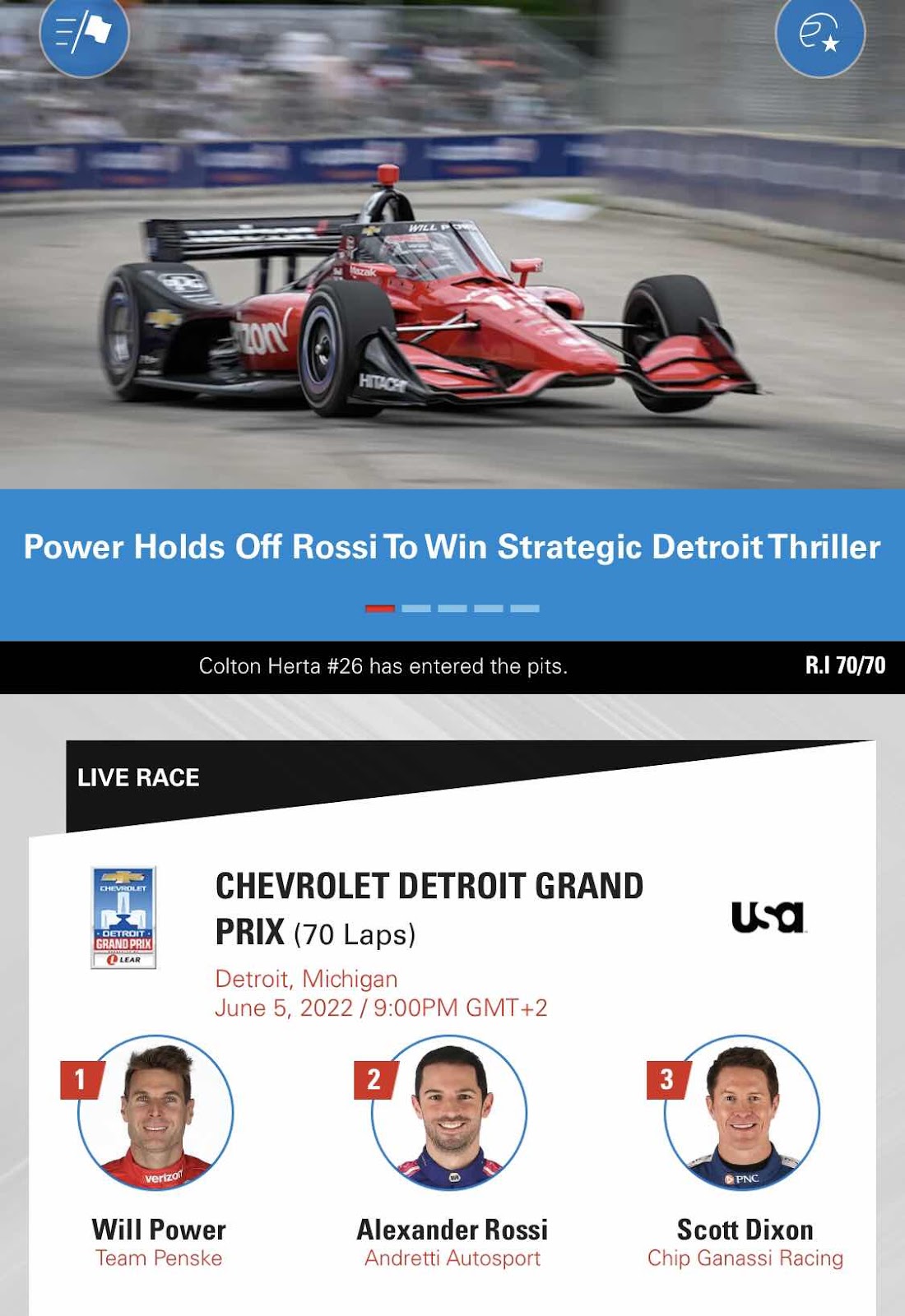View Alexander Rossi's driver profile

(450, 1112)
